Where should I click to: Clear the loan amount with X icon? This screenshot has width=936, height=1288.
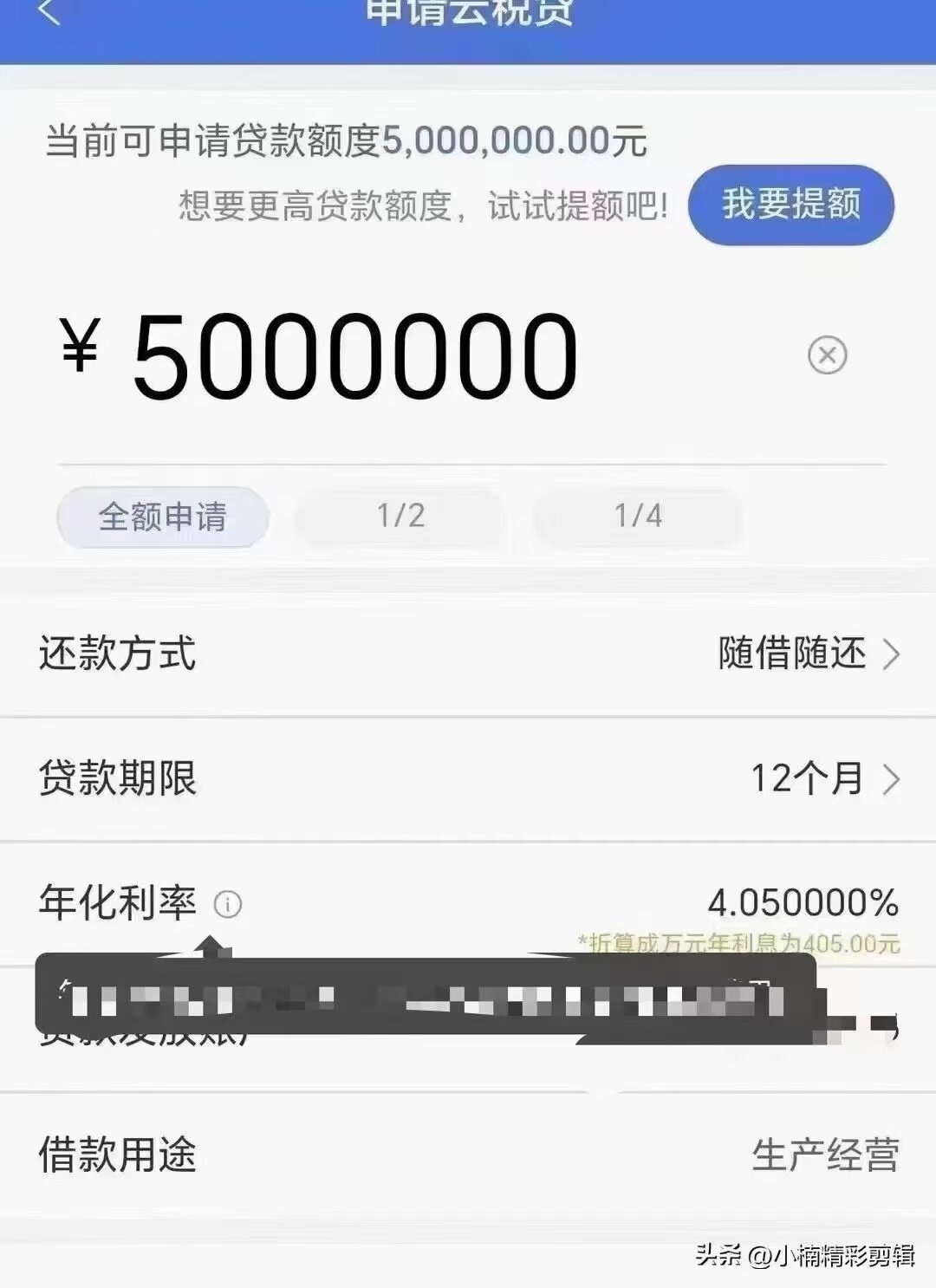coord(827,355)
